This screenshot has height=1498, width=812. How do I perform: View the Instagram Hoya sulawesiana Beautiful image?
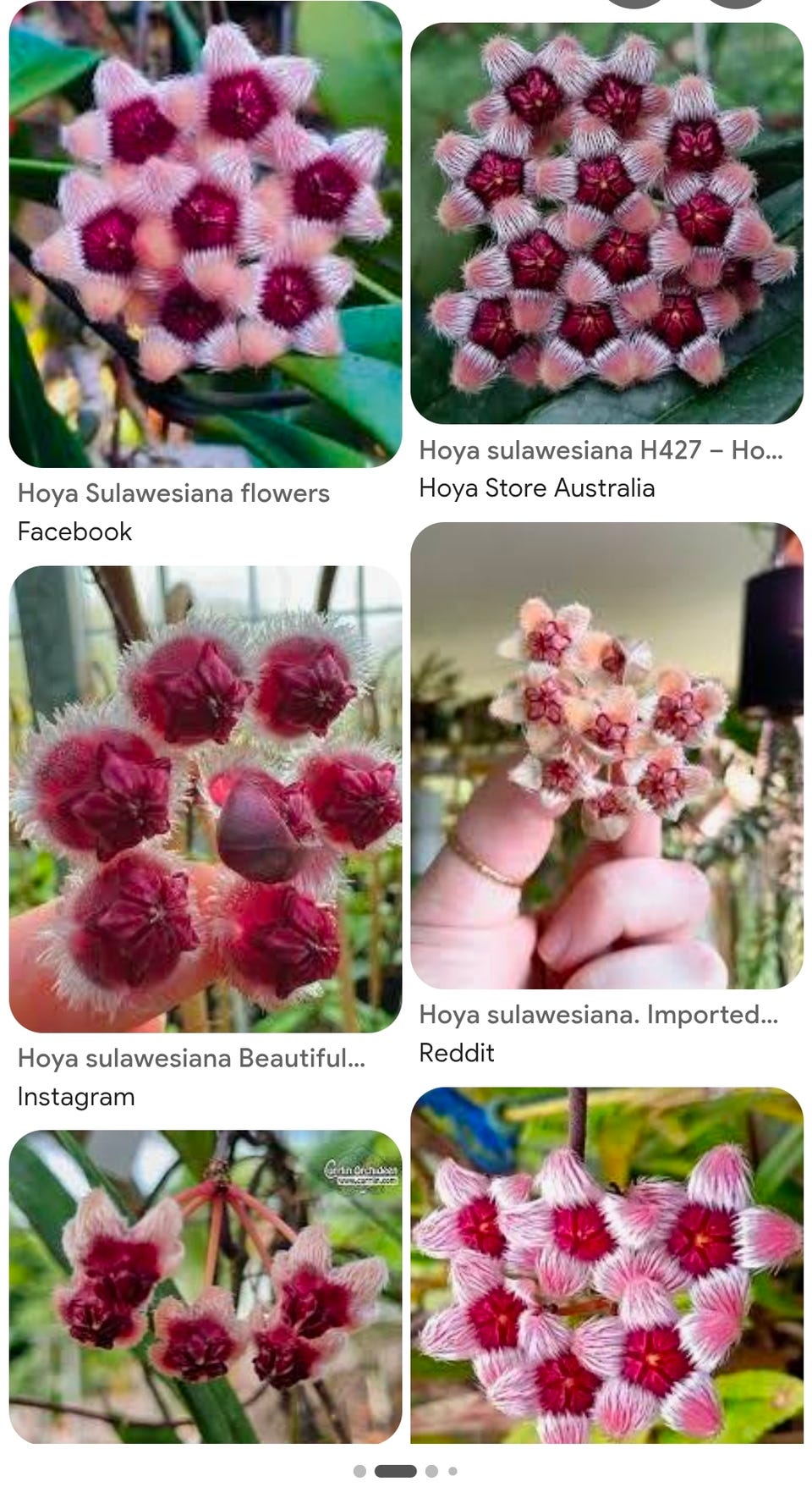coord(206,799)
